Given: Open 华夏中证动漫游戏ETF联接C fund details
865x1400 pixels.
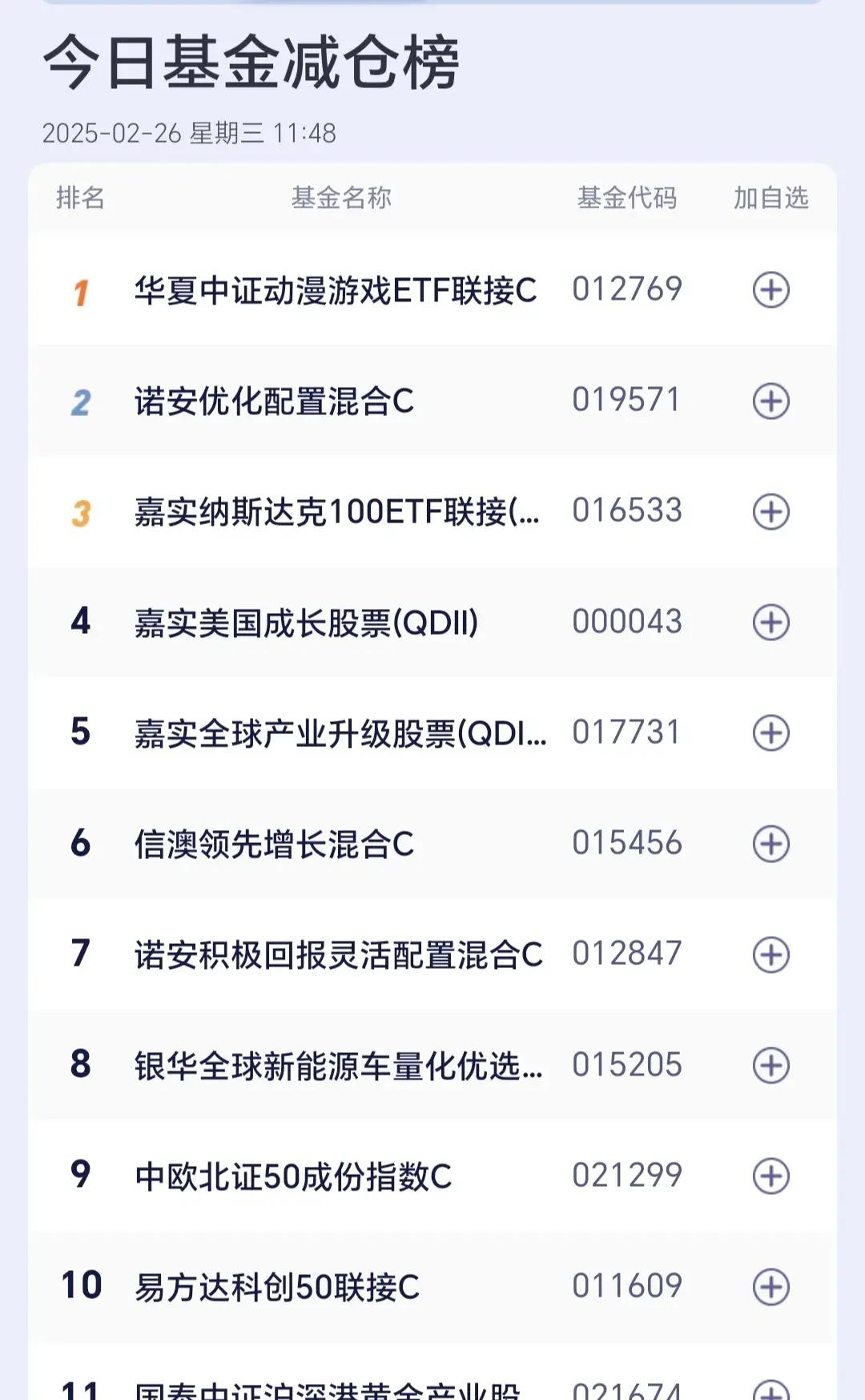Looking at the screenshot, I should [x=335, y=290].
